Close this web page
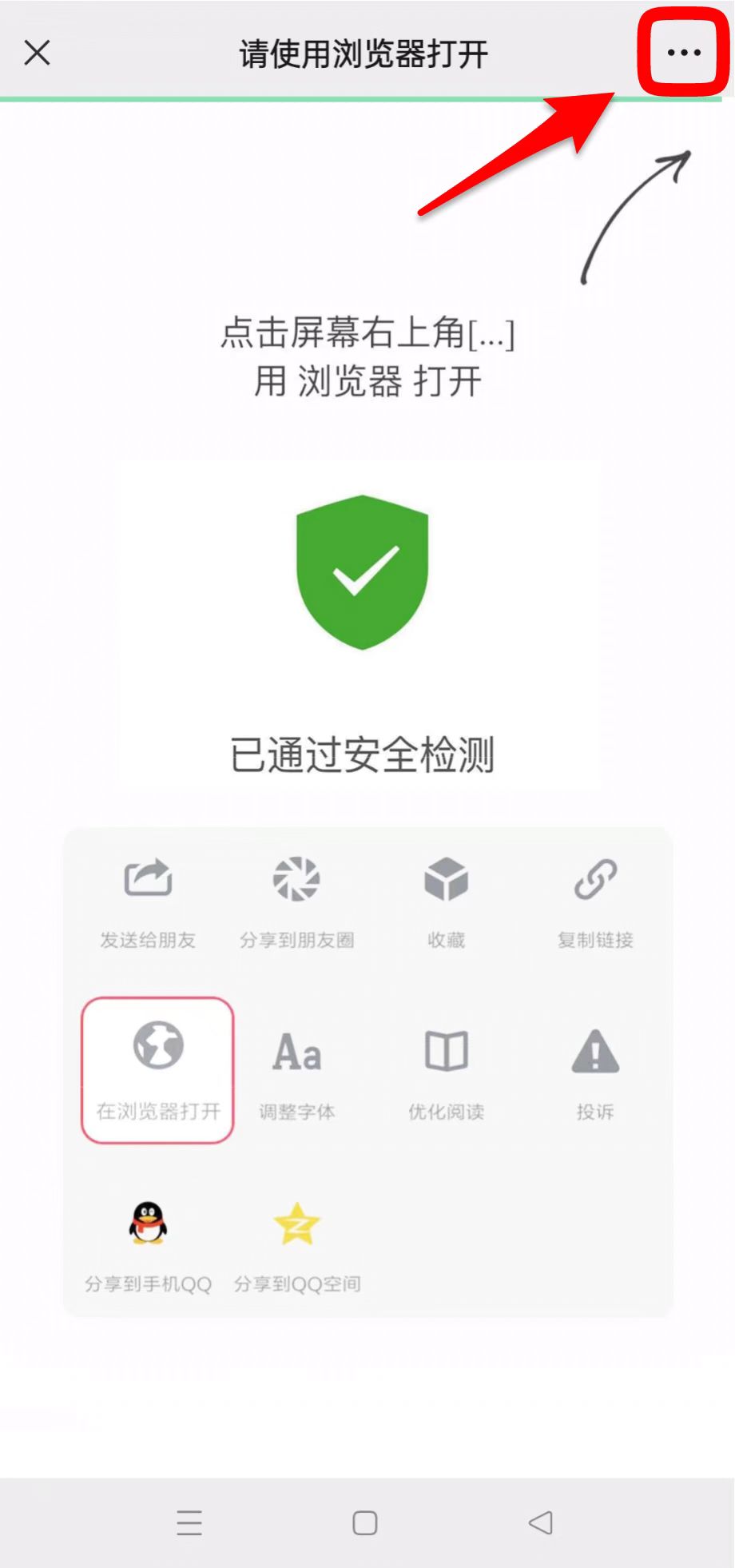 pyautogui.click(x=37, y=53)
